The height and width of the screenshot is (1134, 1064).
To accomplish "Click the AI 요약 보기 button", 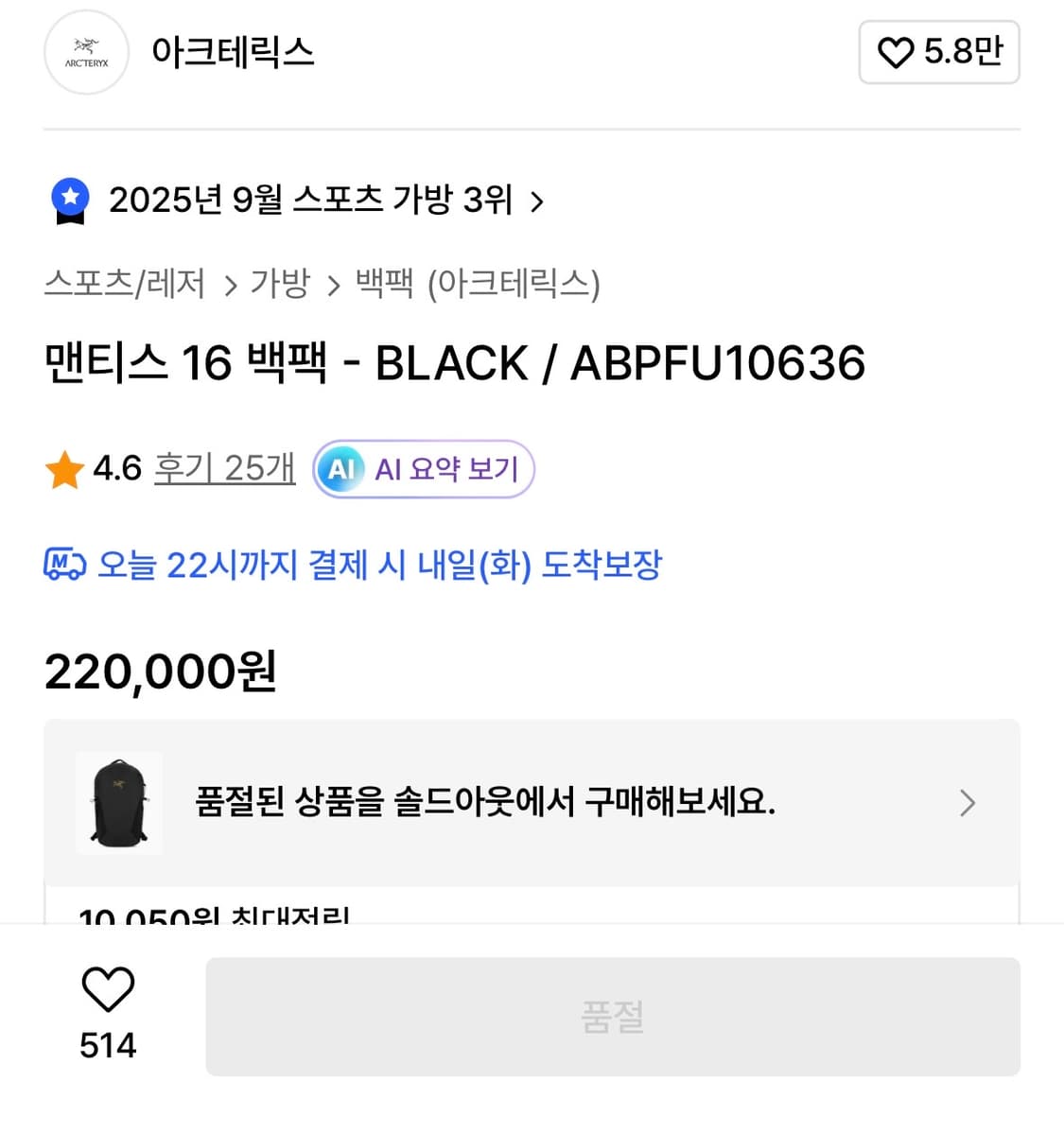I will (423, 468).
